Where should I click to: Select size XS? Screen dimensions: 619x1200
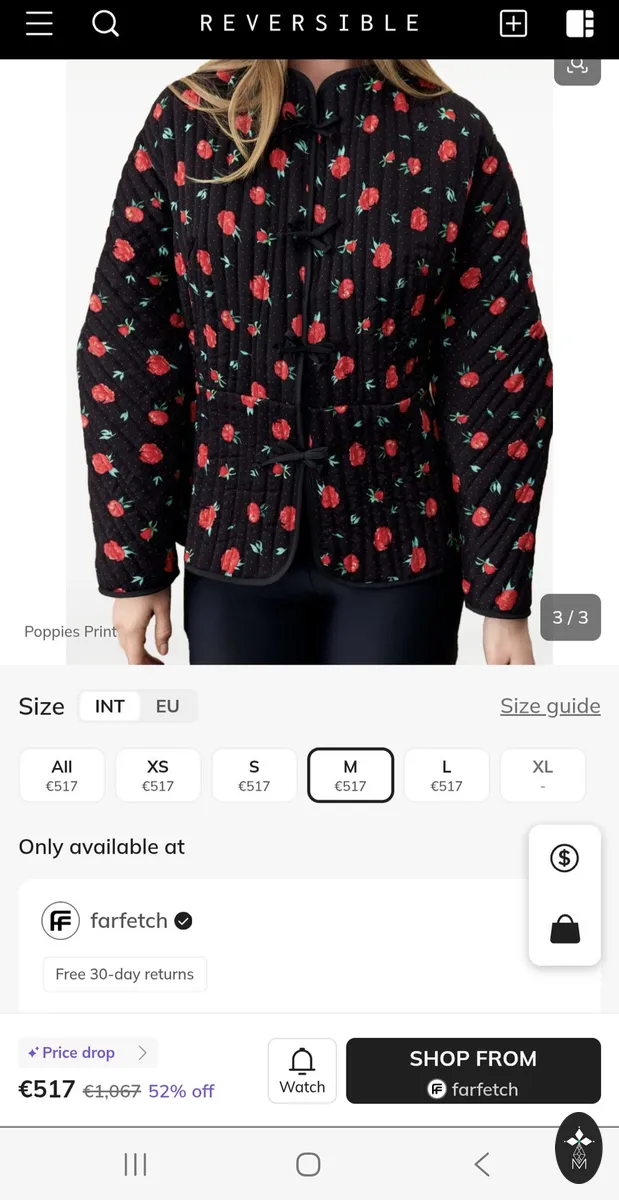[x=158, y=775]
